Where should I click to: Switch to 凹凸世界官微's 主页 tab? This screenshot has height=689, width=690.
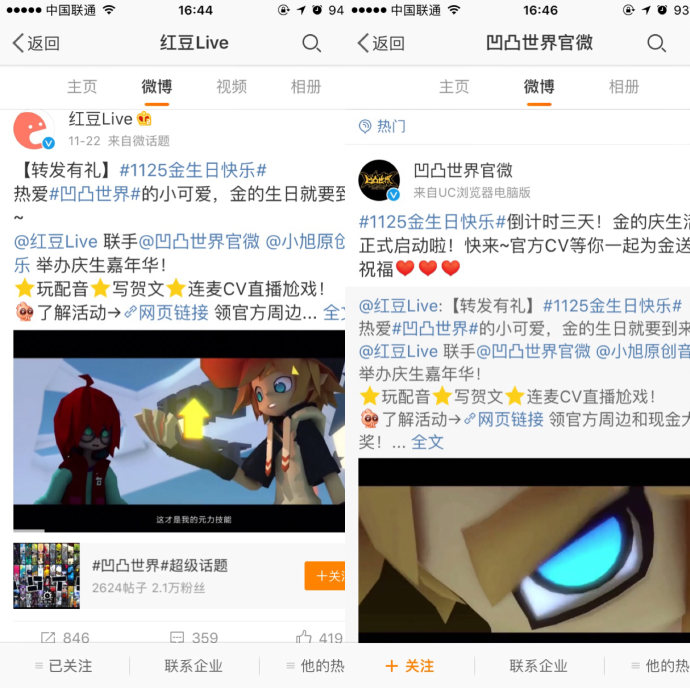[x=454, y=87]
